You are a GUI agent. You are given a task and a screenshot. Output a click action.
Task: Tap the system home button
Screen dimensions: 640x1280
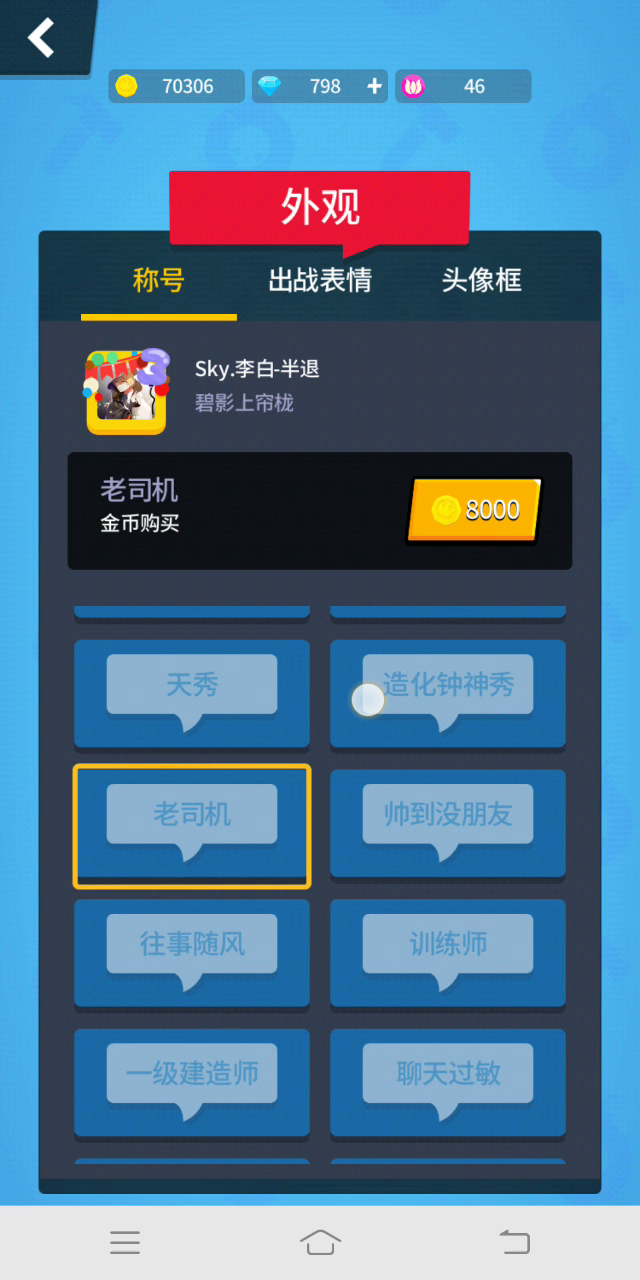320,1242
